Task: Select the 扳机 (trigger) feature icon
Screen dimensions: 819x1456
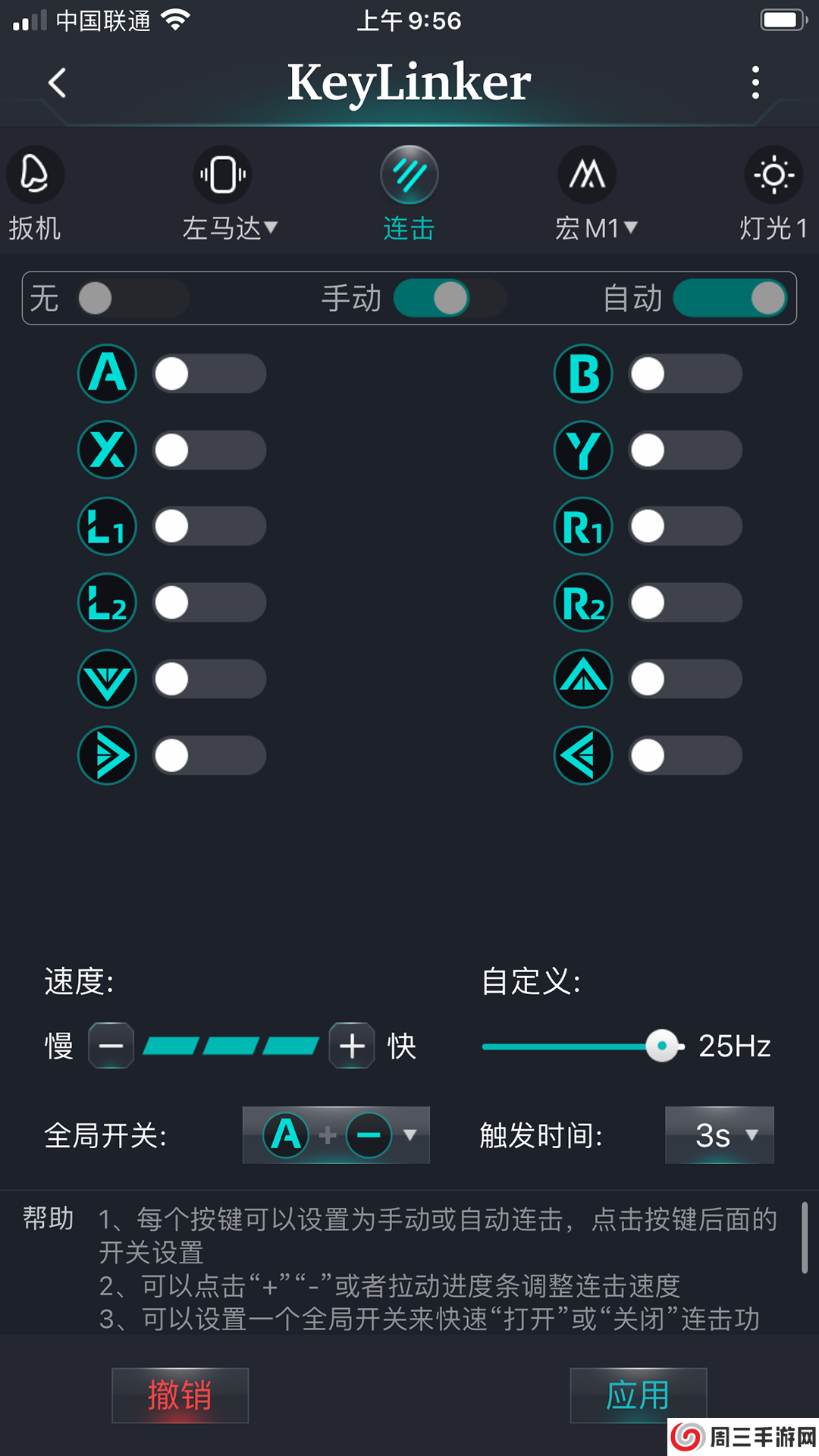Action: point(35,174)
